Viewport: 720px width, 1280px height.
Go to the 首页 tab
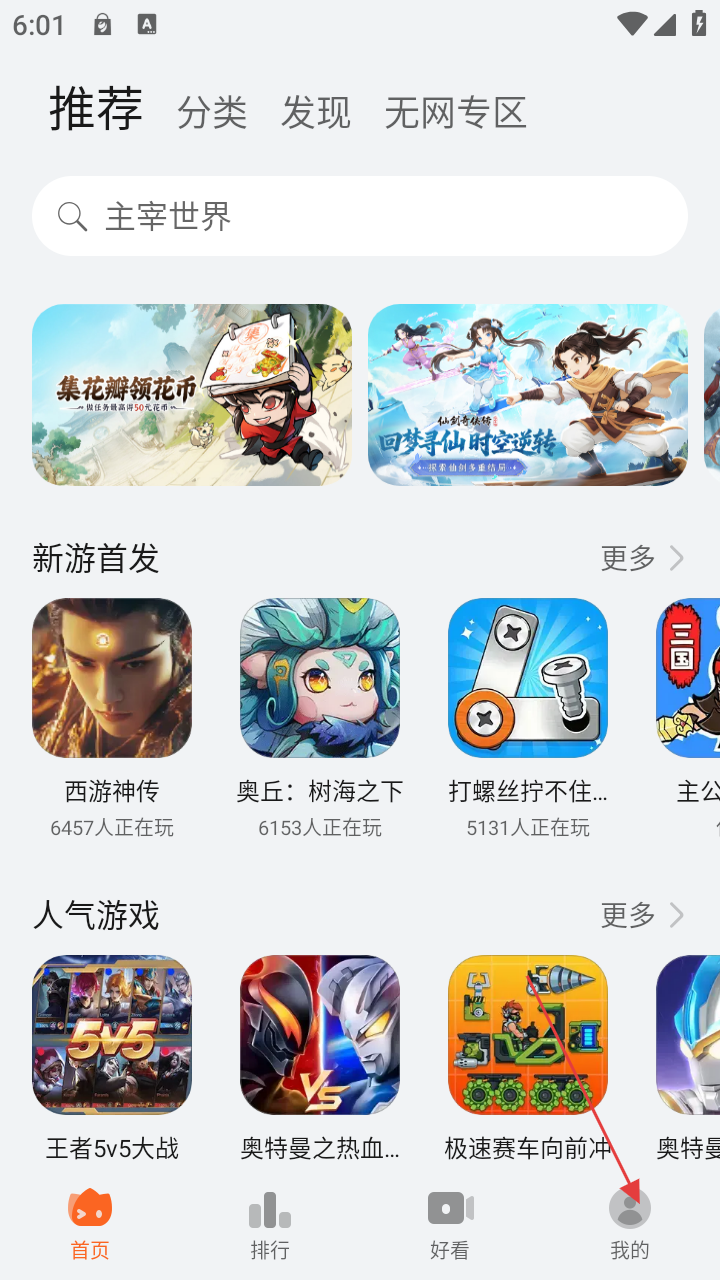coord(90,1224)
